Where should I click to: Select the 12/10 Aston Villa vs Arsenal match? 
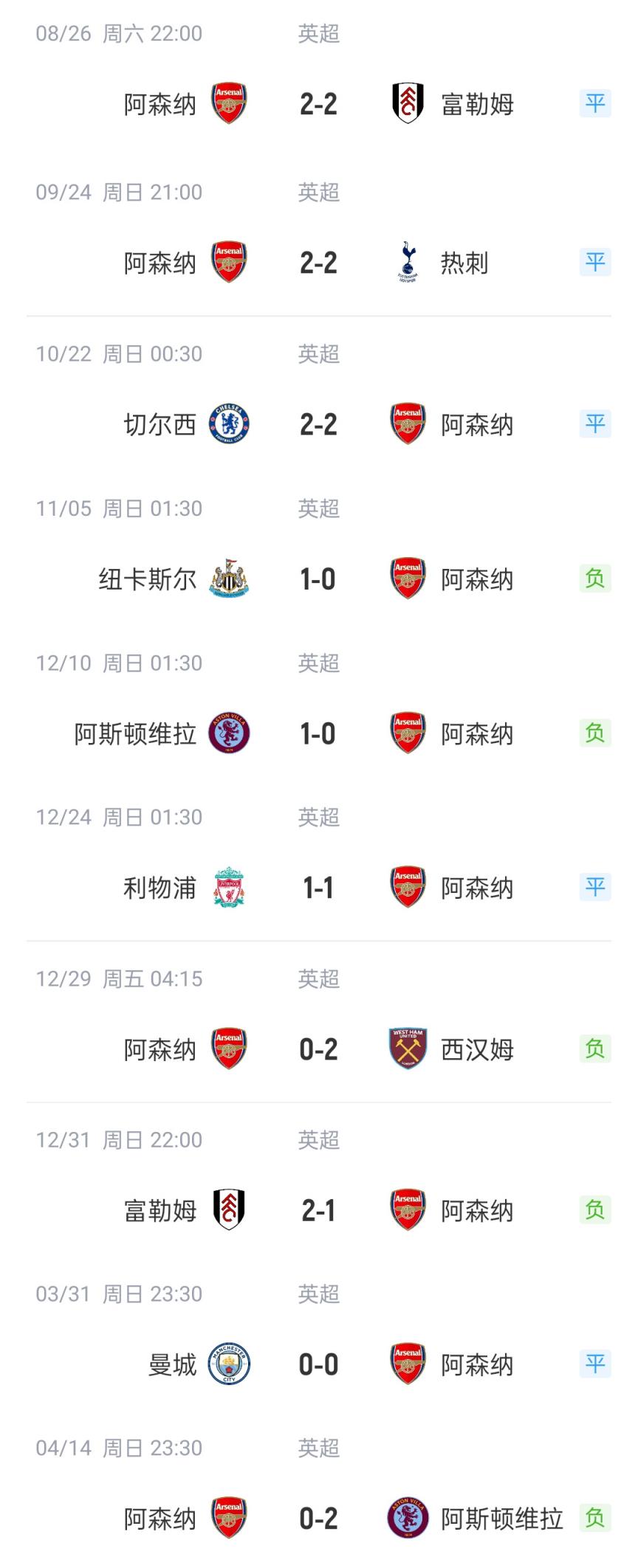coord(318,733)
